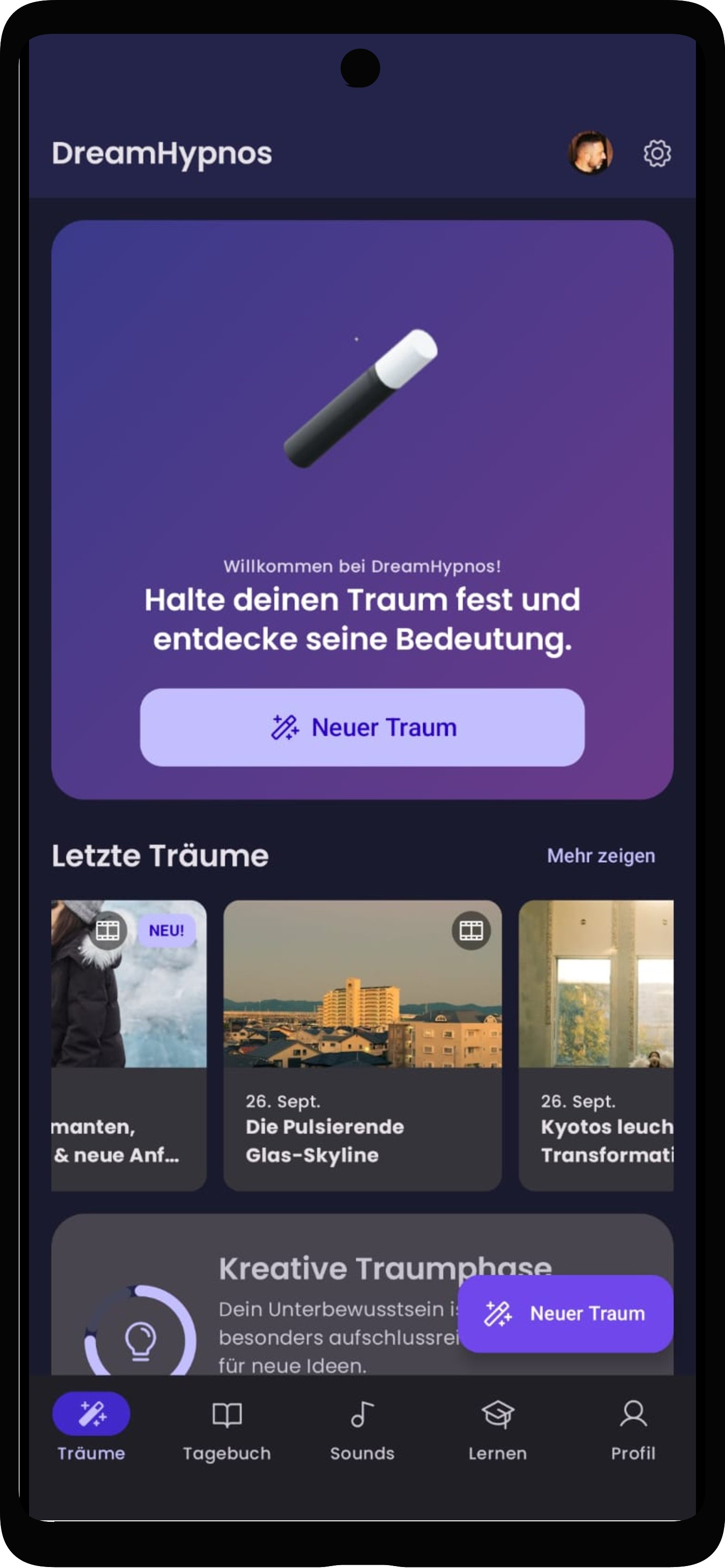This screenshot has width=725, height=1568.
Task: Tap the DreamHypnos app title
Action: (161, 153)
